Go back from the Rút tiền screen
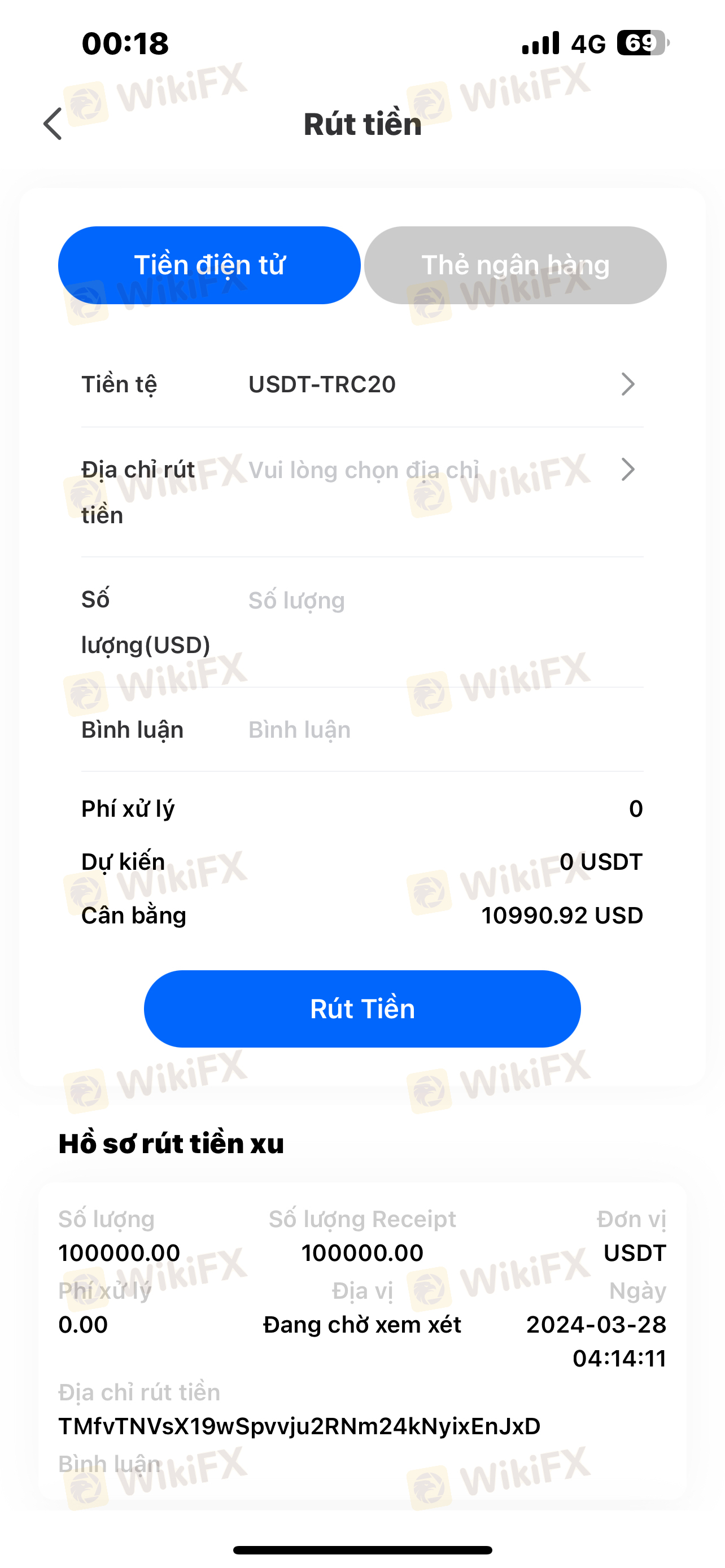 53,124
